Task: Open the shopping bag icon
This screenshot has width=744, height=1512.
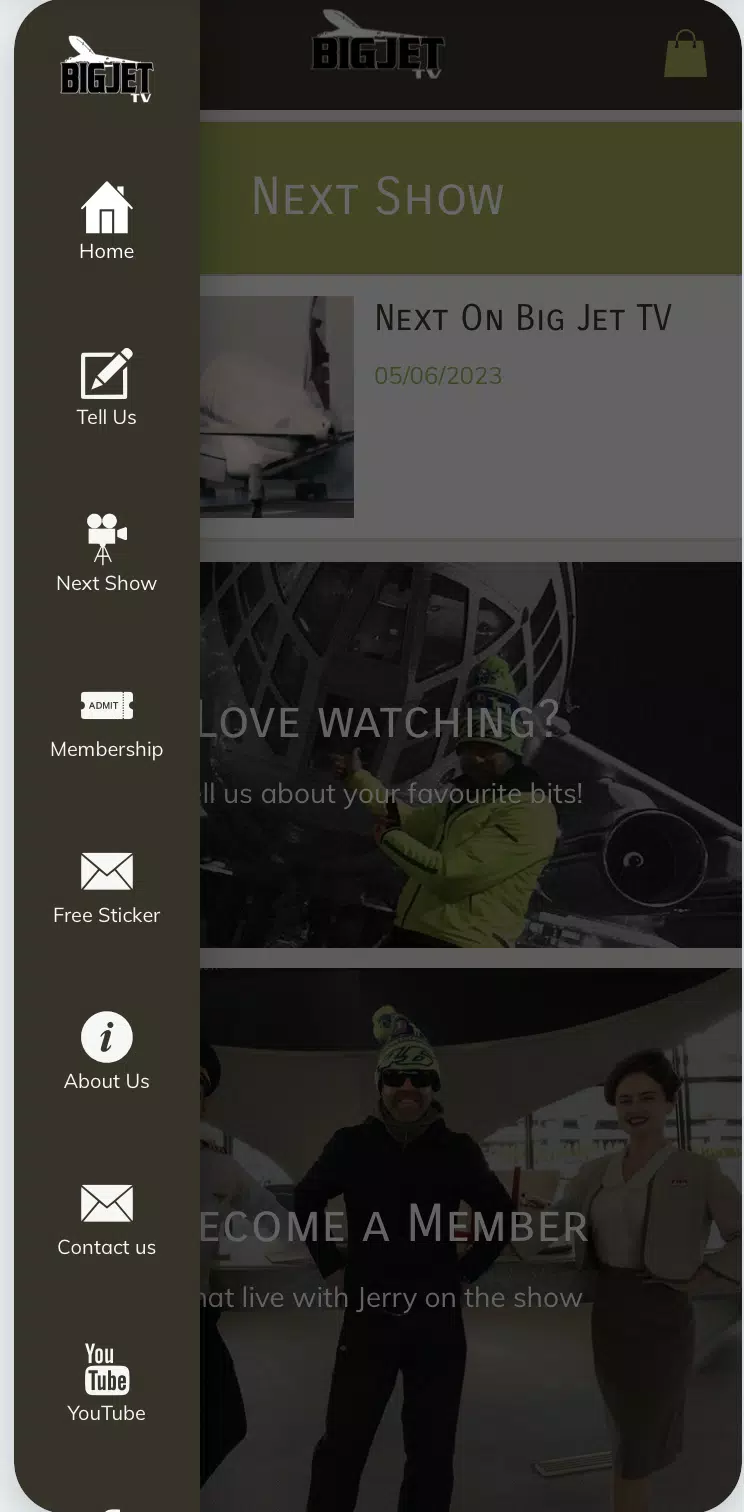Action: (x=685, y=53)
